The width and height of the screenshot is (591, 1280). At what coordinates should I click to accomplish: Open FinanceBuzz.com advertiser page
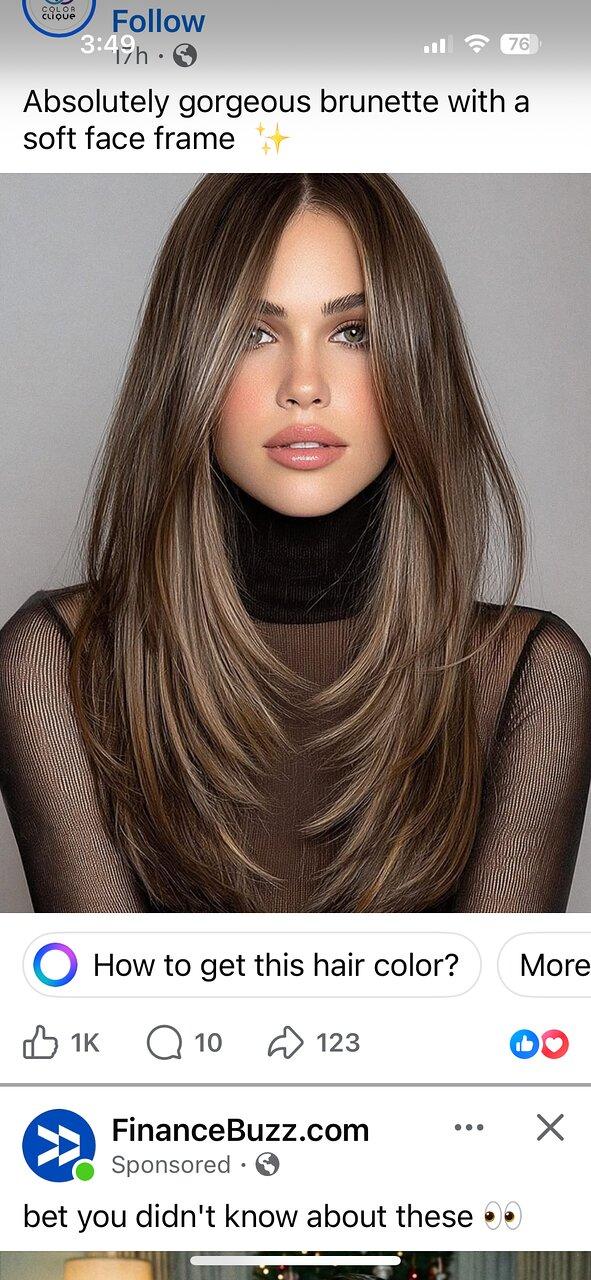[240, 1130]
